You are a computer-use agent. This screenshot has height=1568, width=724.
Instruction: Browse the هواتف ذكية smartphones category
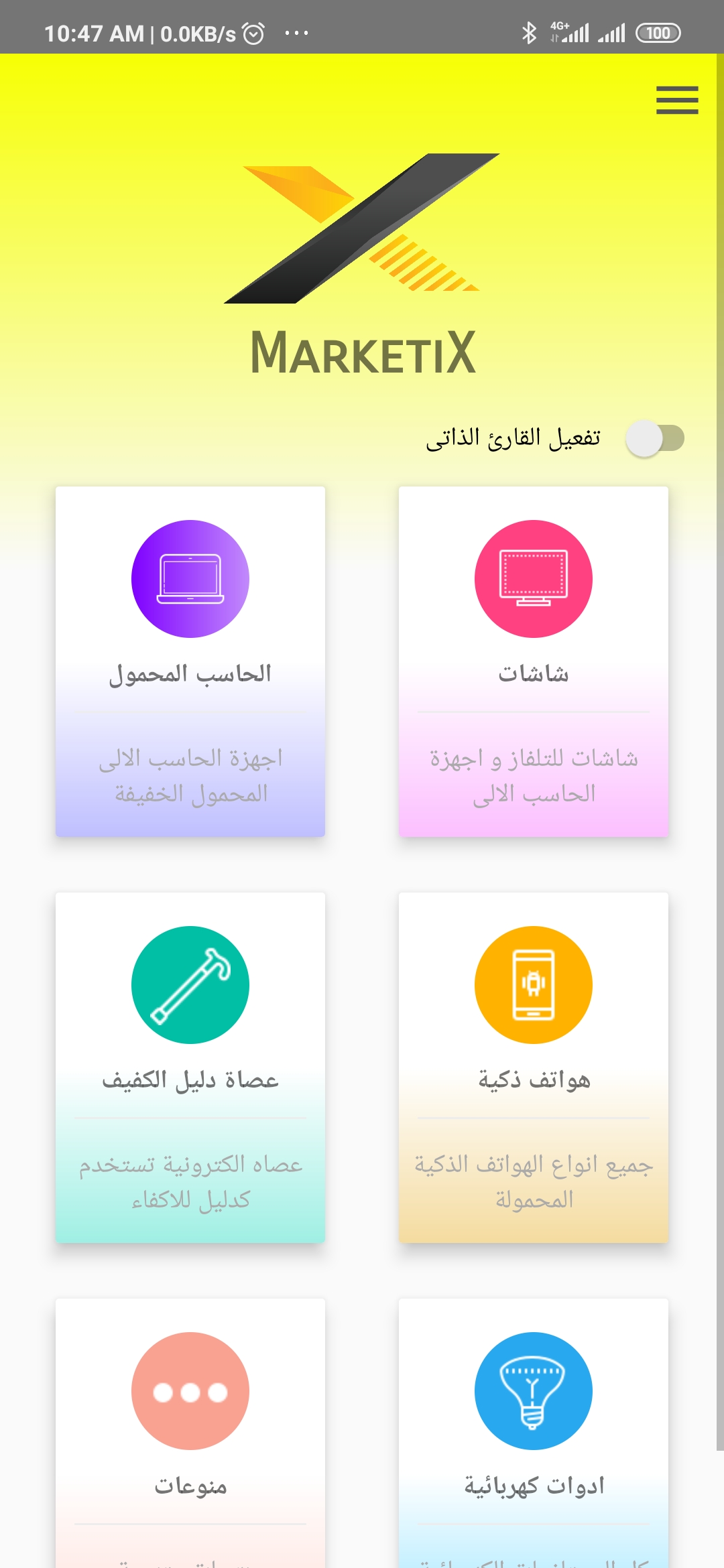pos(534,1067)
